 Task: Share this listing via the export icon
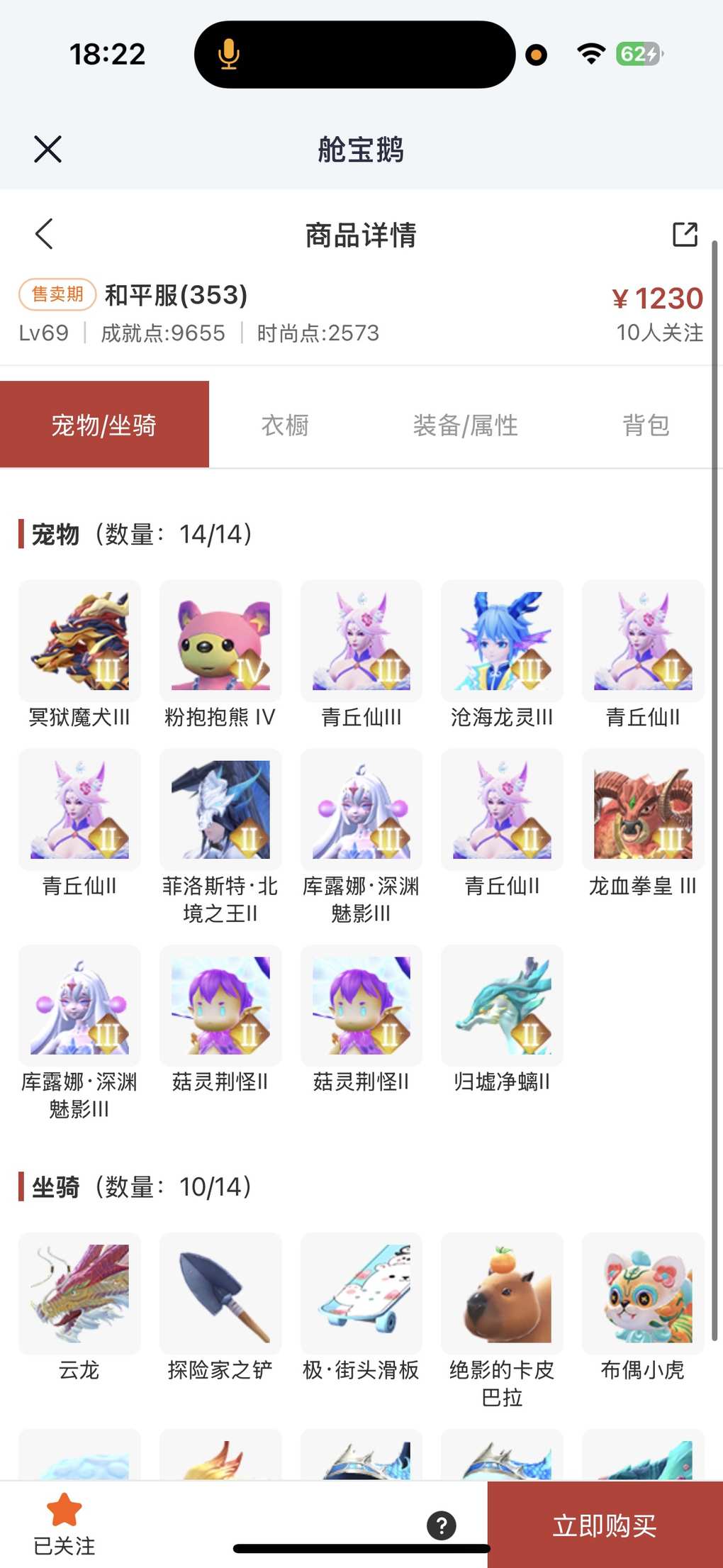[x=685, y=234]
